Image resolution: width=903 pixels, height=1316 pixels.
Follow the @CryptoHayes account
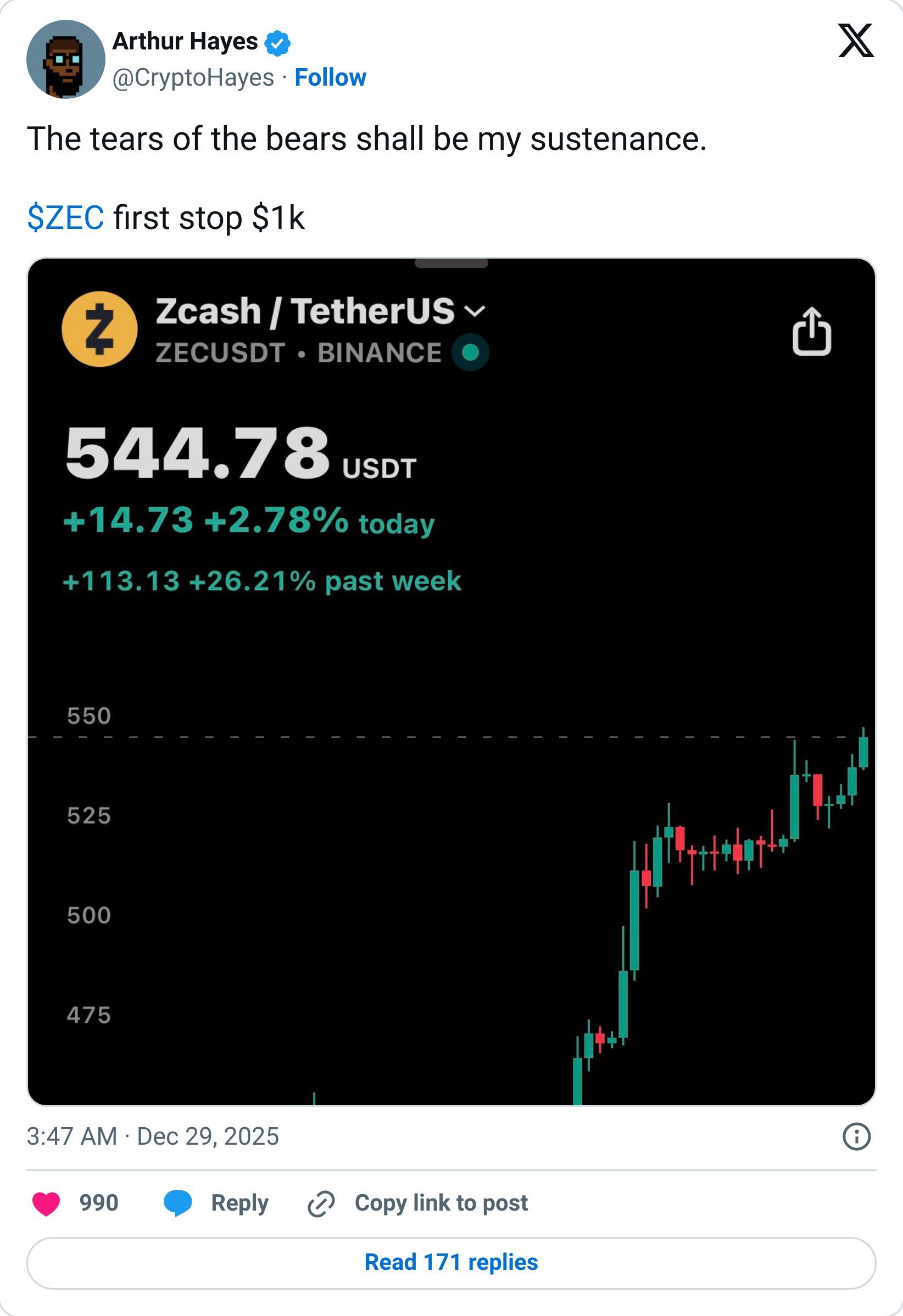tap(330, 77)
